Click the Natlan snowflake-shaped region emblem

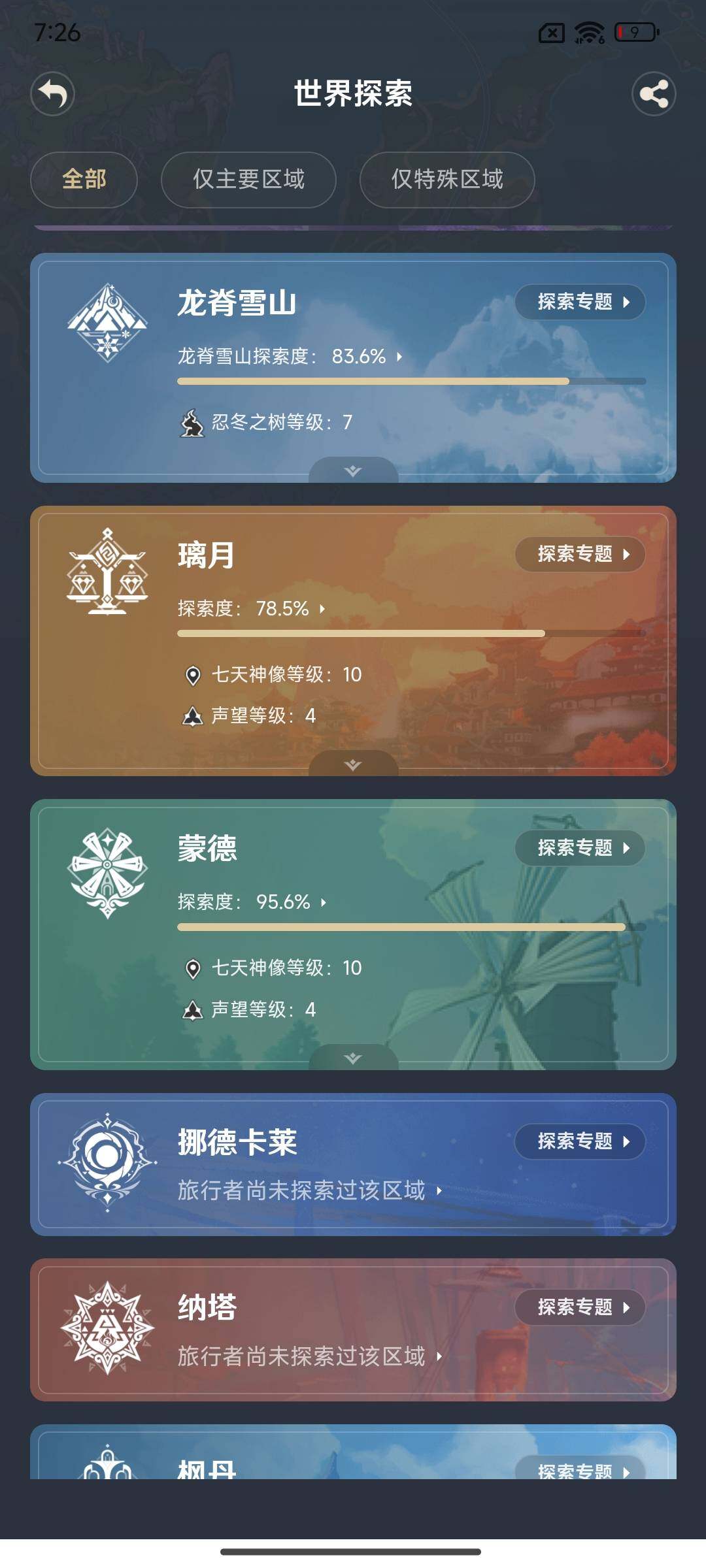click(107, 1325)
